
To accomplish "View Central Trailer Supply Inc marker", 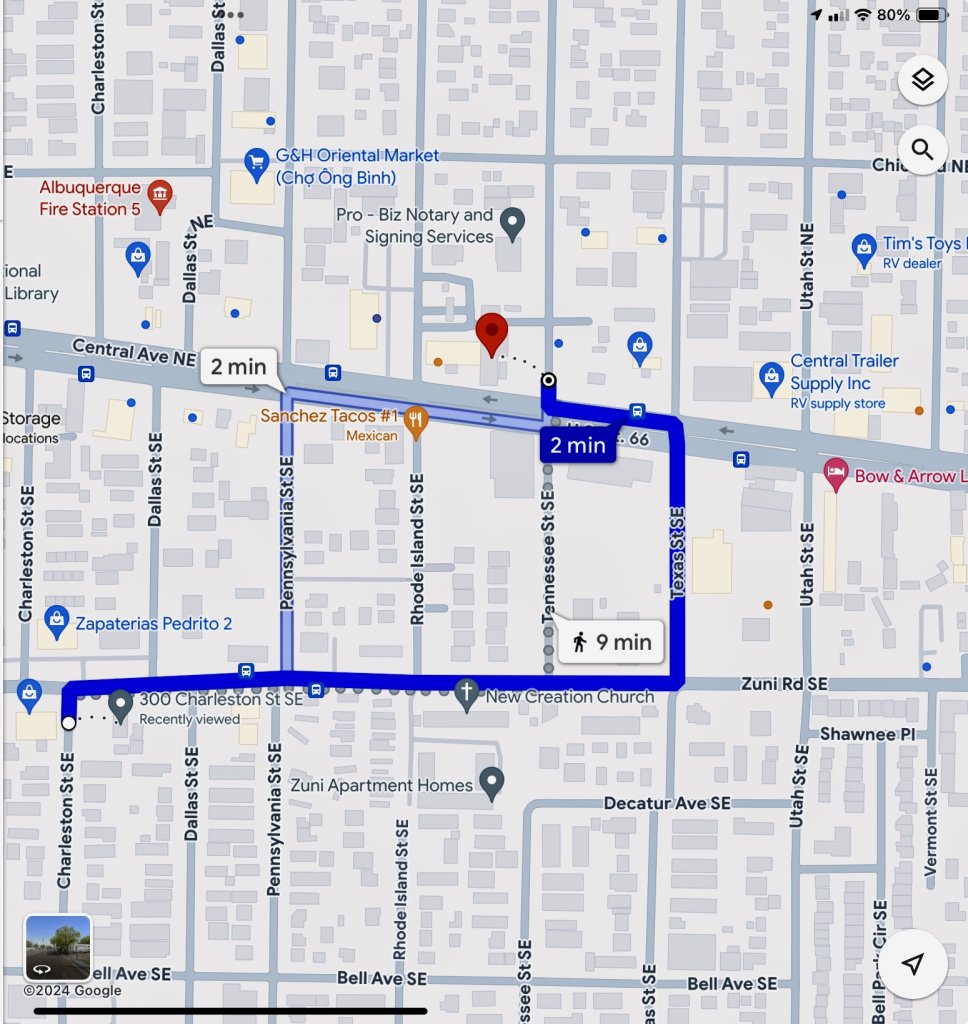I will tap(771, 377).
